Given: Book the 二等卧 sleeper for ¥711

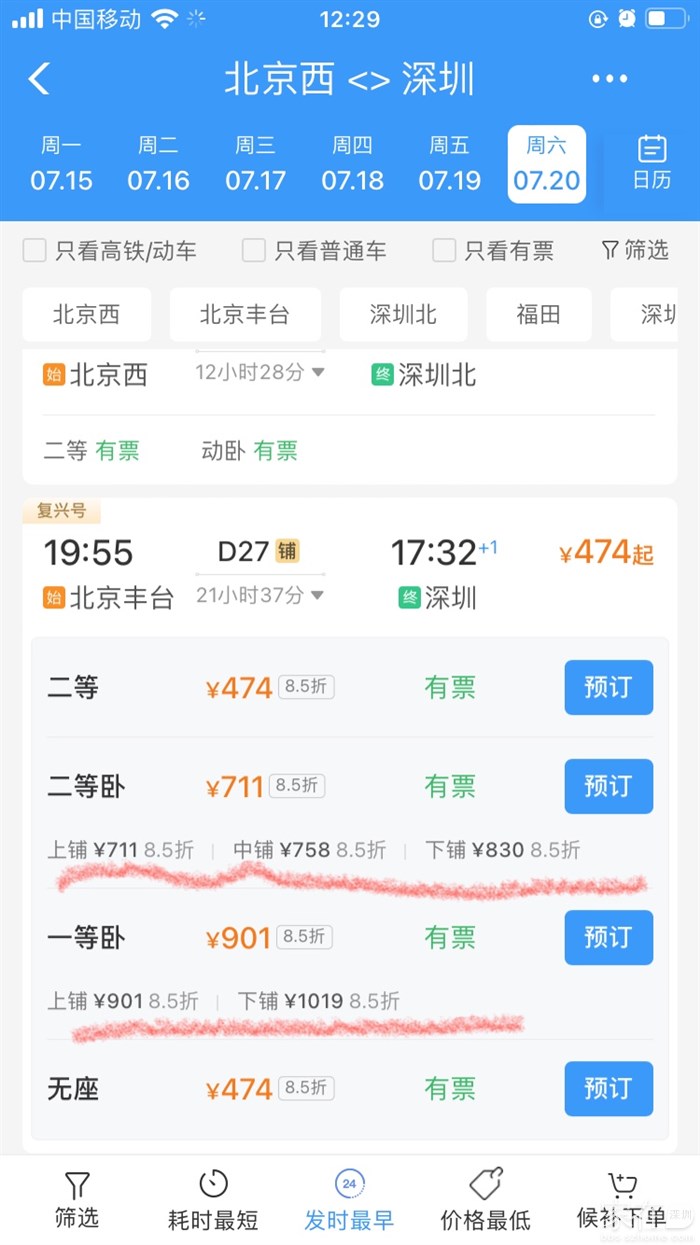Looking at the screenshot, I should pyautogui.click(x=608, y=786).
